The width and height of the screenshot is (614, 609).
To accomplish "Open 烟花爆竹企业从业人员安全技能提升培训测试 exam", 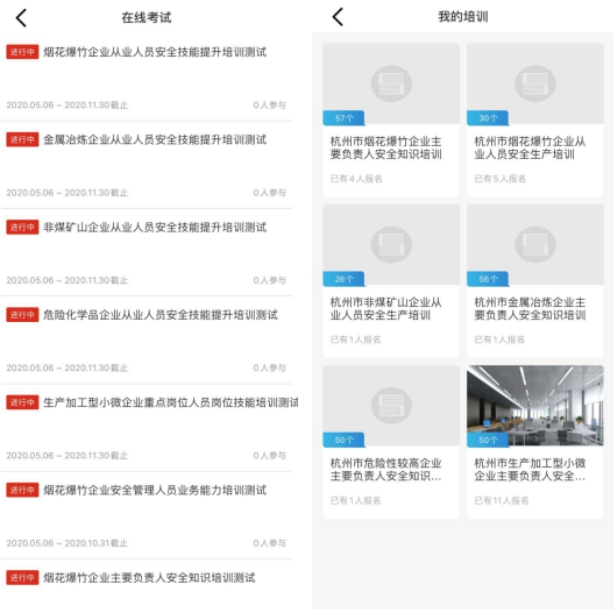I will pyautogui.click(x=146, y=78).
